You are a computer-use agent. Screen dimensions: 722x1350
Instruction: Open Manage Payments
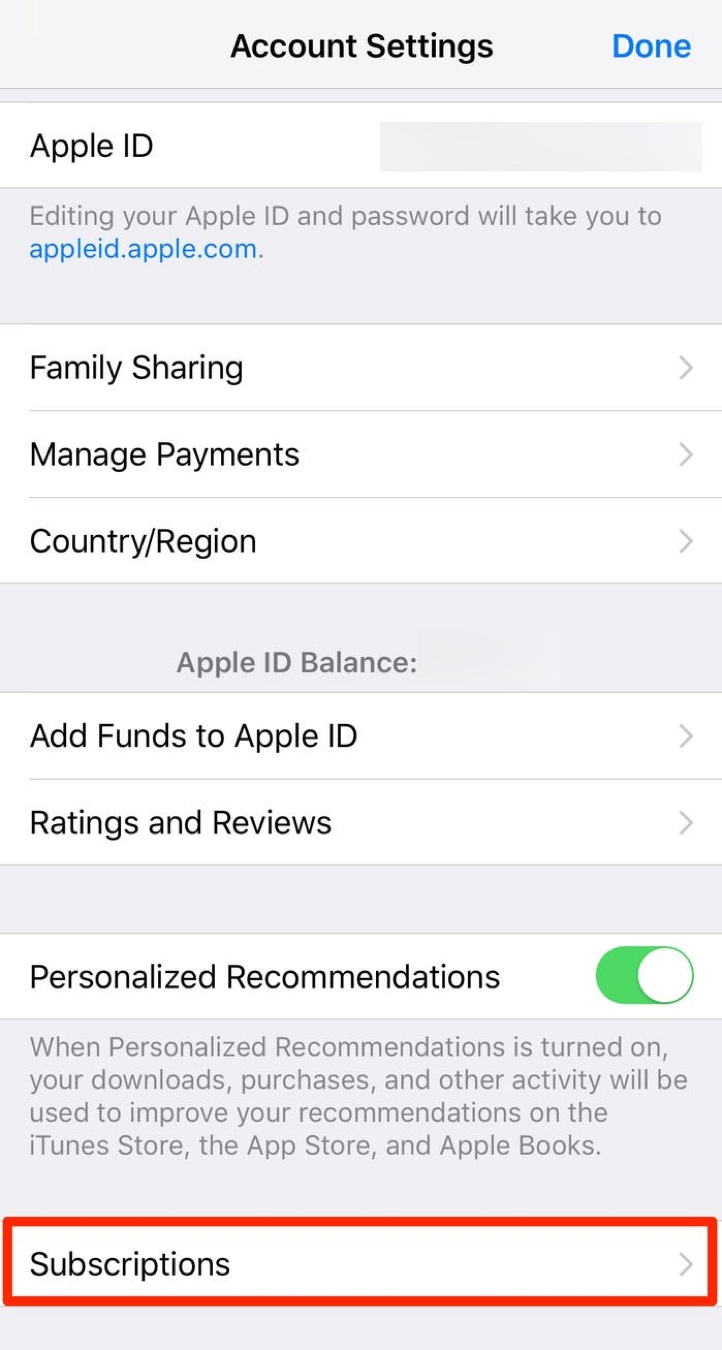click(360, 455)
